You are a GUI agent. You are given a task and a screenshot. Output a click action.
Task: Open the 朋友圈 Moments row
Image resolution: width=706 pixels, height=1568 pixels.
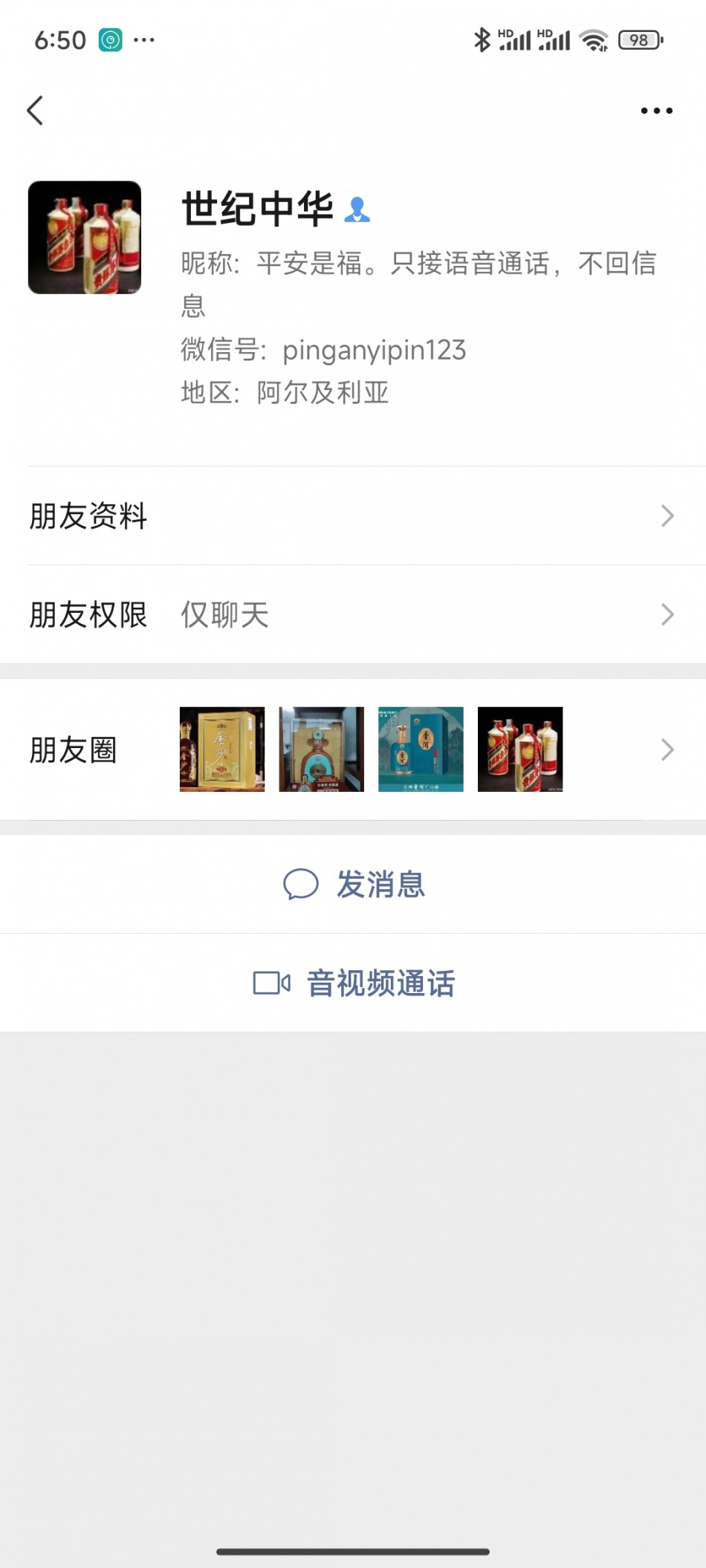tap(353, 749)
